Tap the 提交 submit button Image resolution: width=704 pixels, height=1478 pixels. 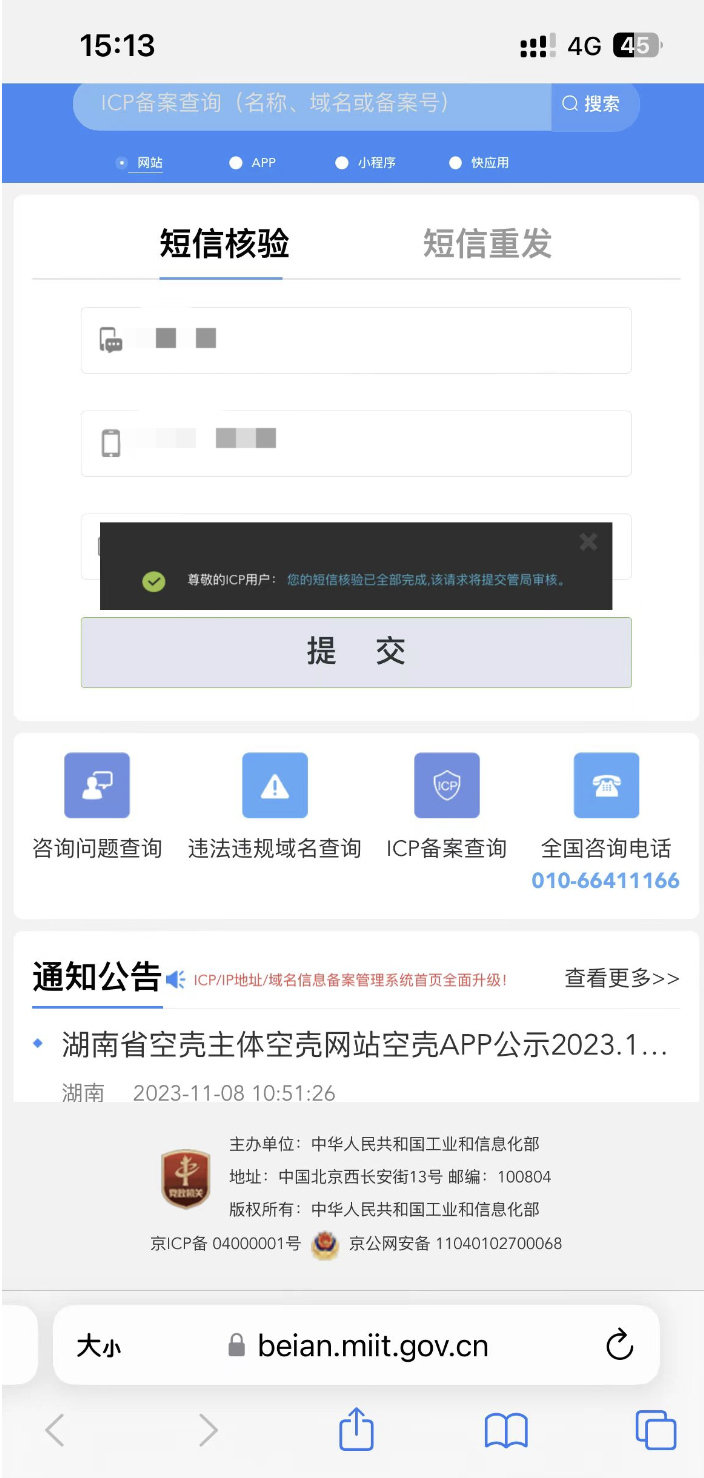pyautogui.click(x=356, y=652)
